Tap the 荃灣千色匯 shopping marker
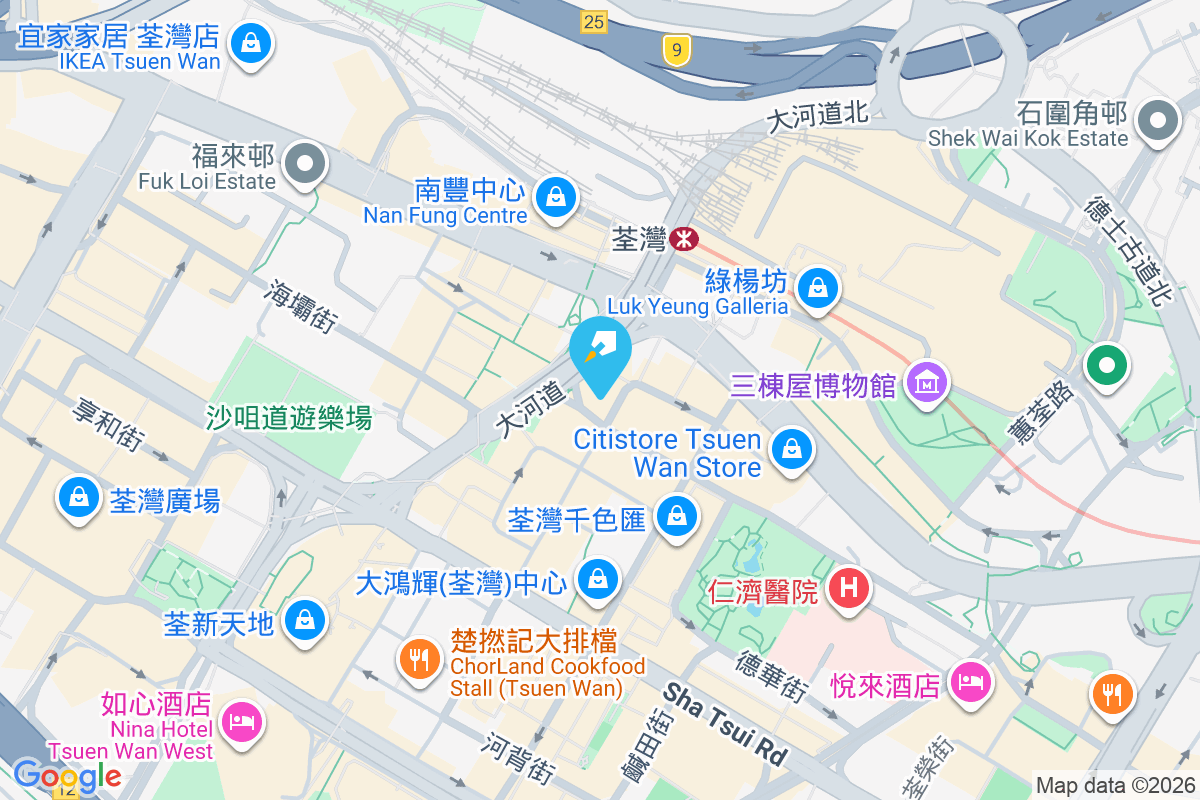Viewport: 1200px width, 800px height. click(677, 517)
